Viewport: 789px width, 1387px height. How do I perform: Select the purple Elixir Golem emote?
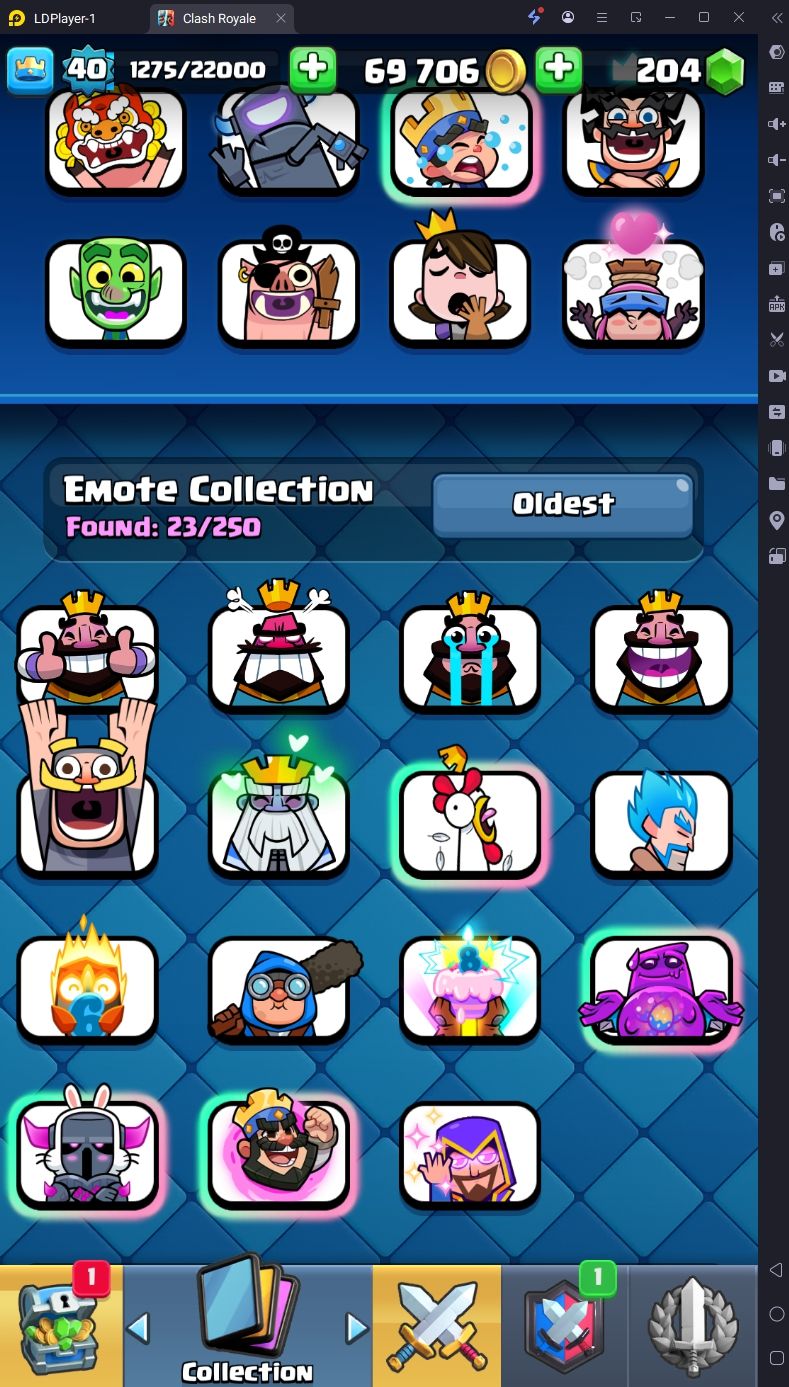tap(661, 988)
